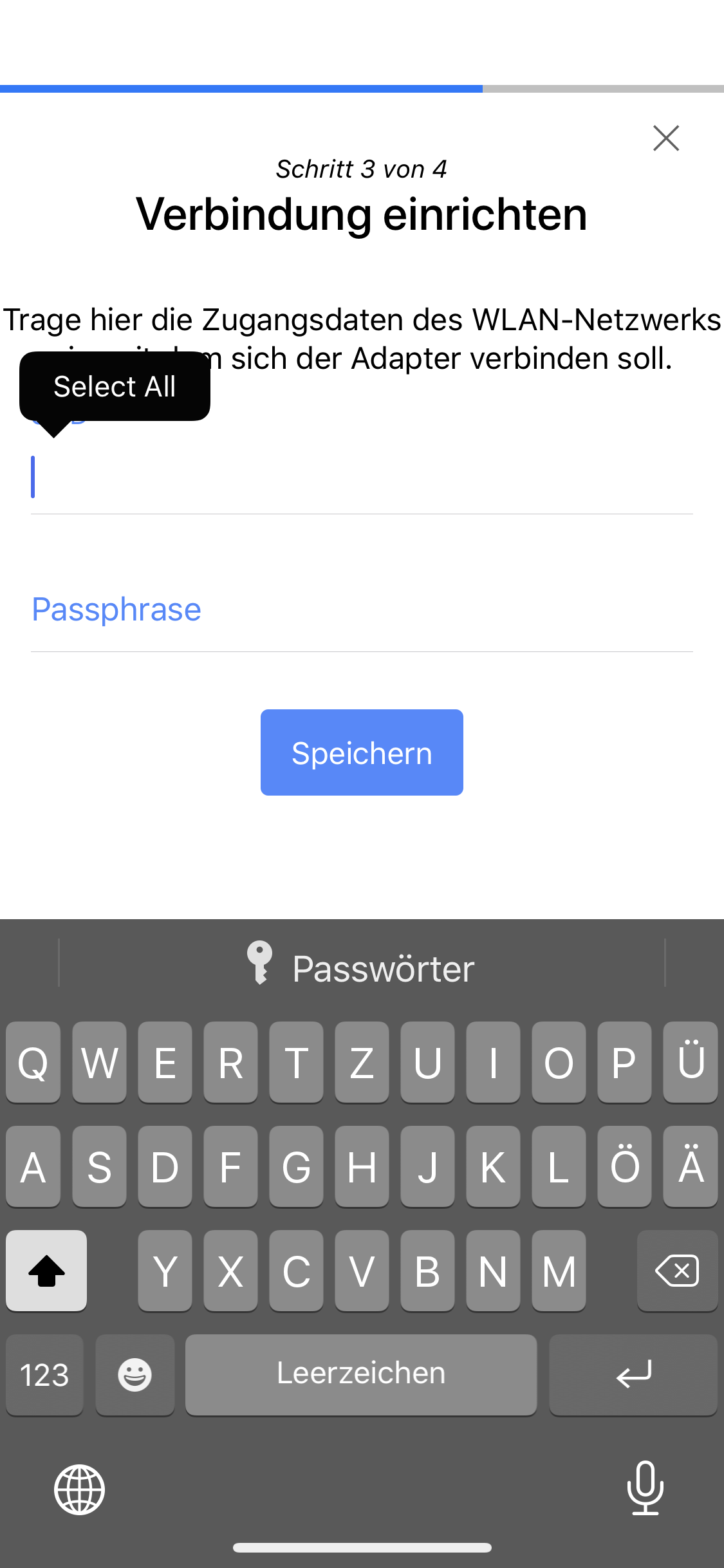Image resolution: width=724 pixels, height=1568 pixels.
Task: Tap the Speichern button
Action: pyautogui.click(x=362, y=752)
